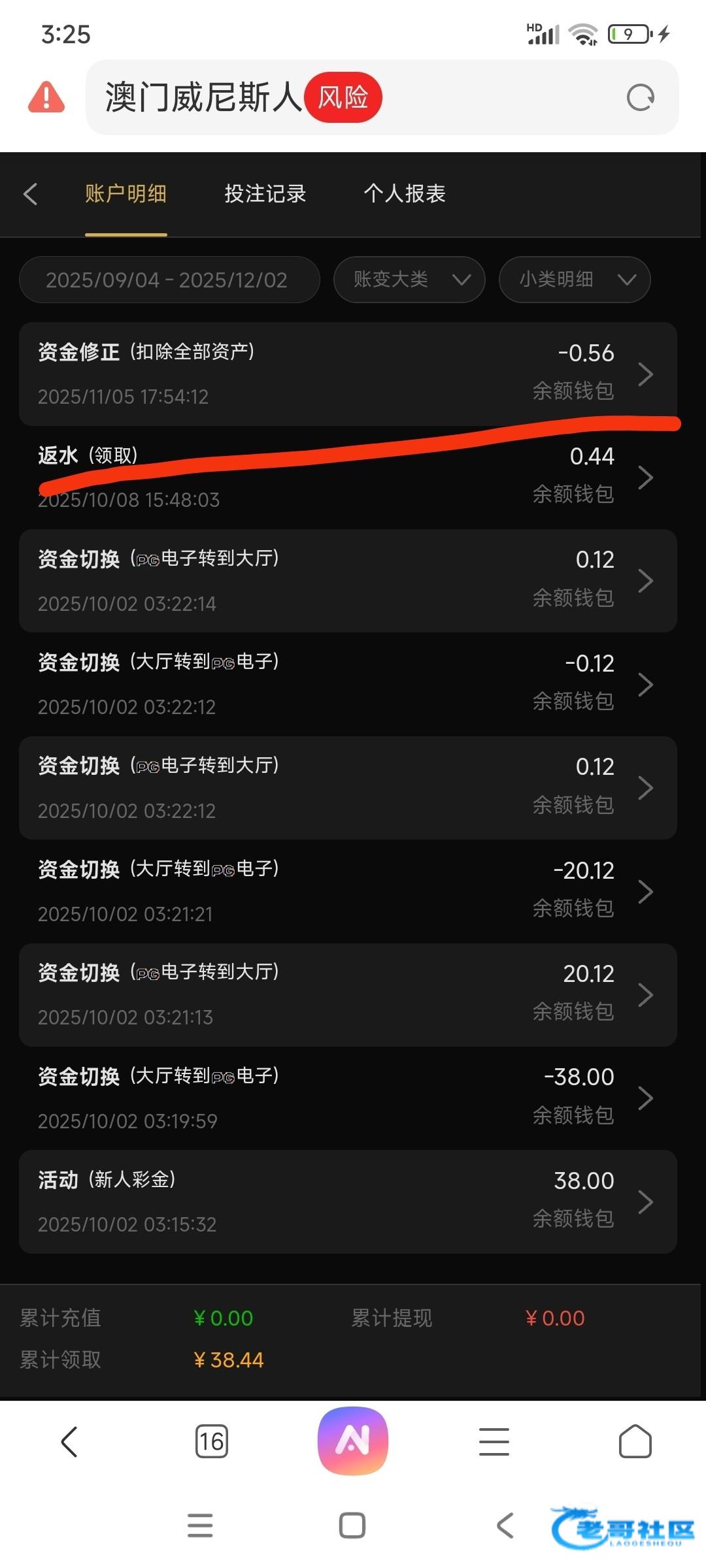Go back with the arrow beside 账户明细
This screenshot has width=706, height=1568.
(31, 194)
